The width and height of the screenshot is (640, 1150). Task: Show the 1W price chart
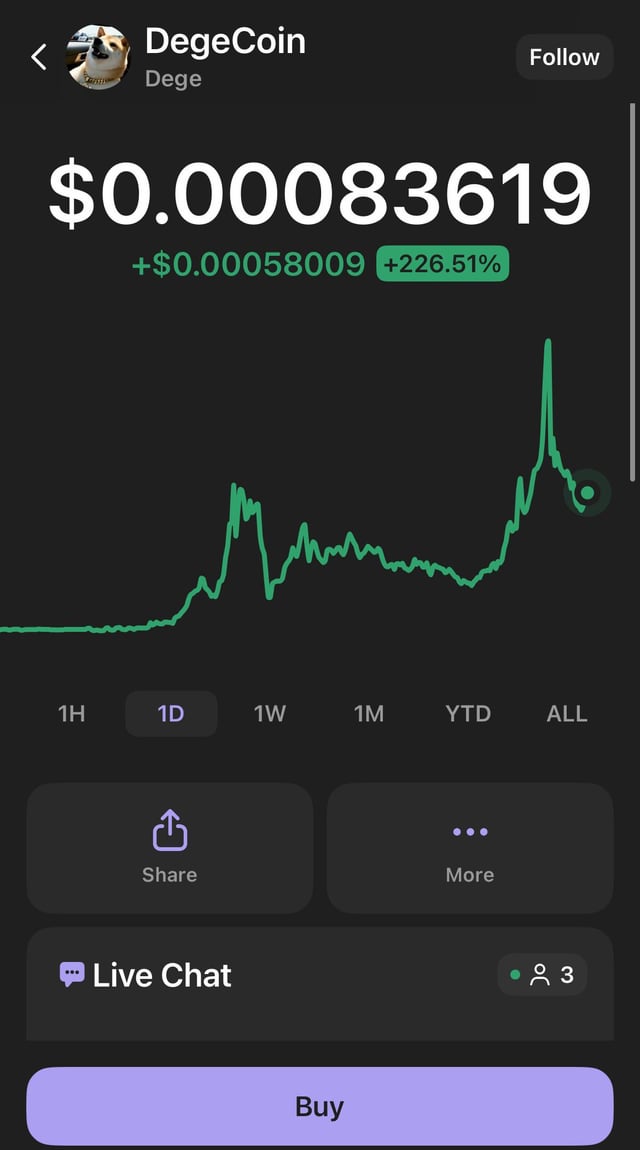270,714
